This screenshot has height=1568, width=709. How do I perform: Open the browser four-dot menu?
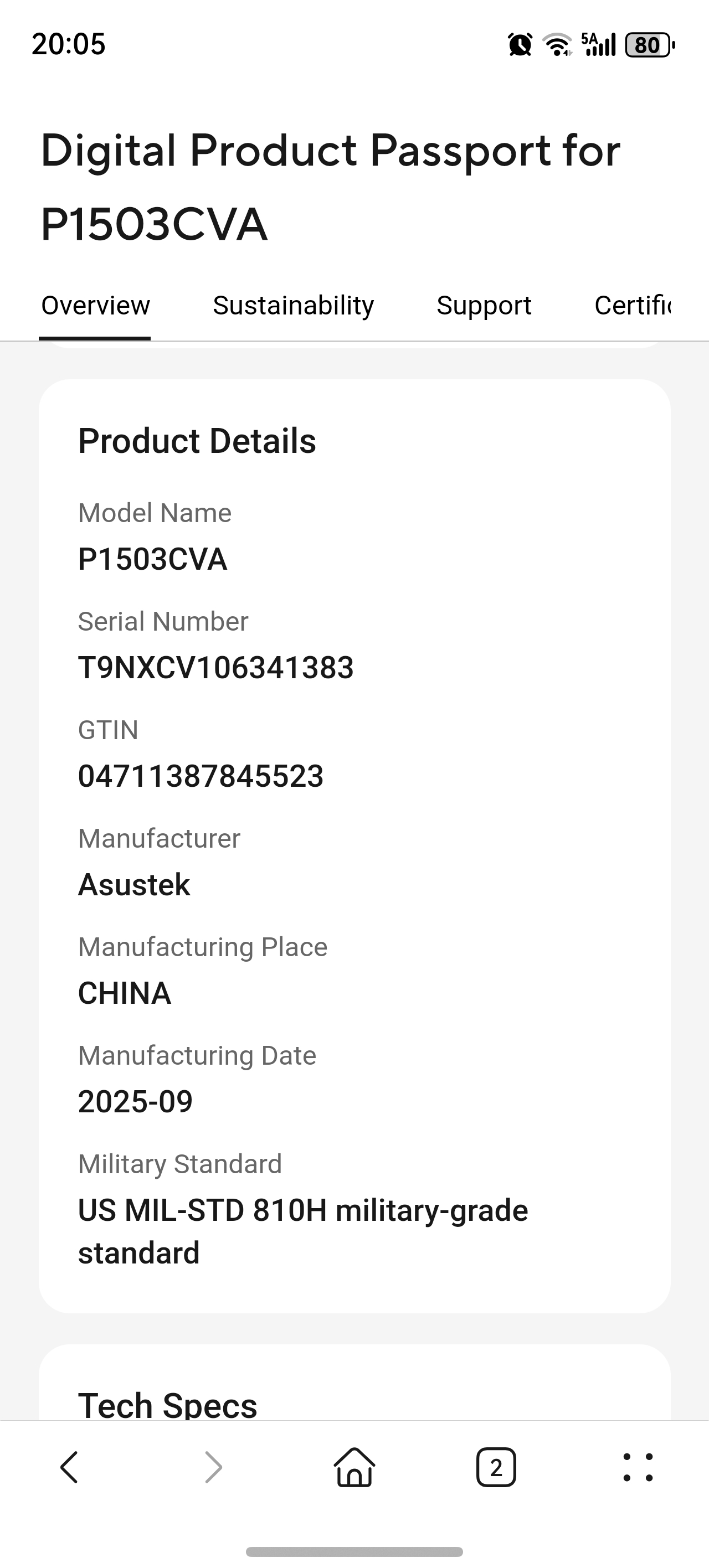(638, 1468)
